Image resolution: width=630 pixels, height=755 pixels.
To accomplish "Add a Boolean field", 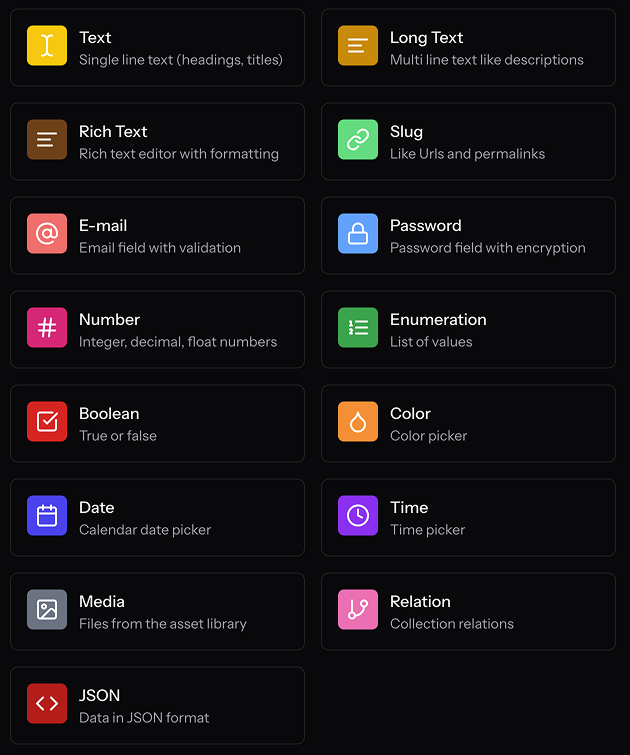I will click(x=157, y=423).
